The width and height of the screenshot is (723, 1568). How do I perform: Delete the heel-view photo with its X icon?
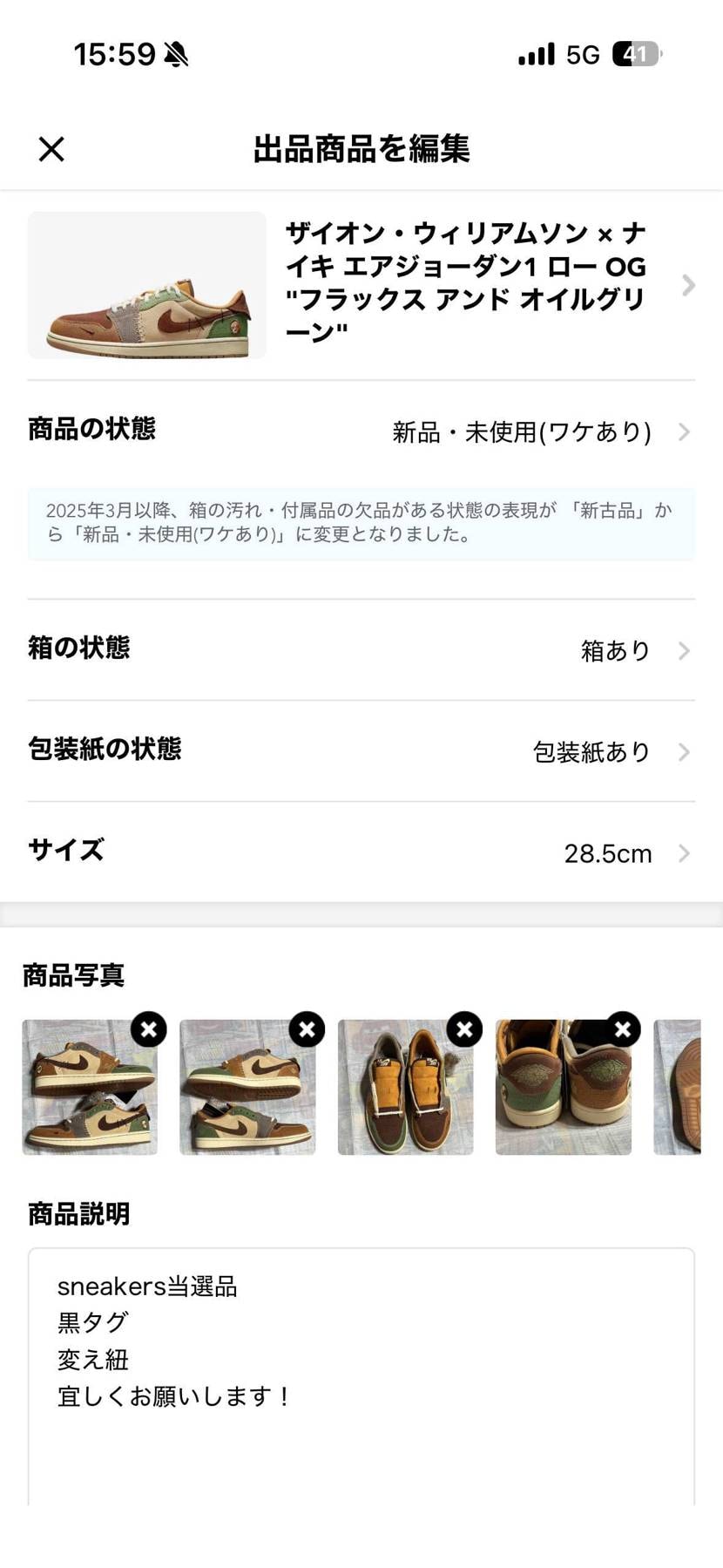click(x=623, y=1029)
